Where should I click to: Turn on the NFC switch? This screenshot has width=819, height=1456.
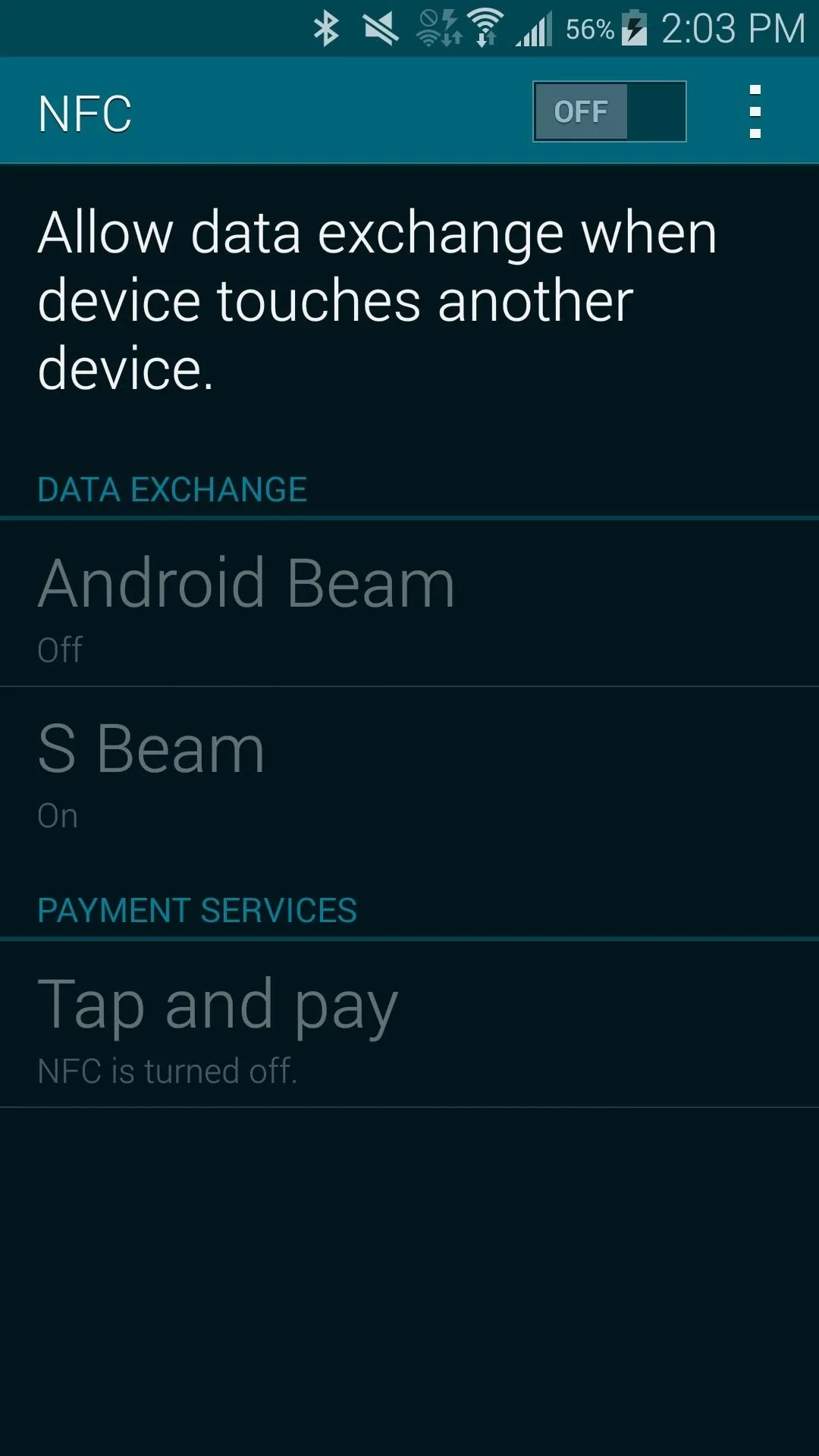tap(610, 111)
